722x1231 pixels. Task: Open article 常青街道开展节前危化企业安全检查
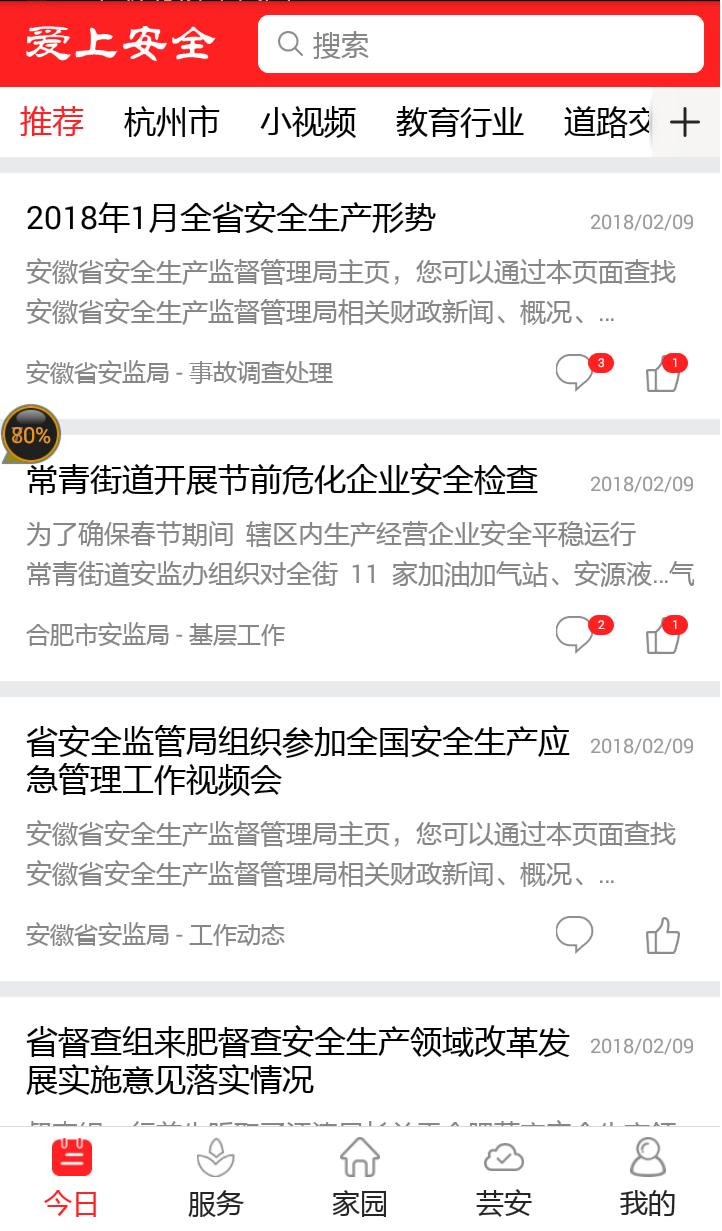(x=282, y=481)
